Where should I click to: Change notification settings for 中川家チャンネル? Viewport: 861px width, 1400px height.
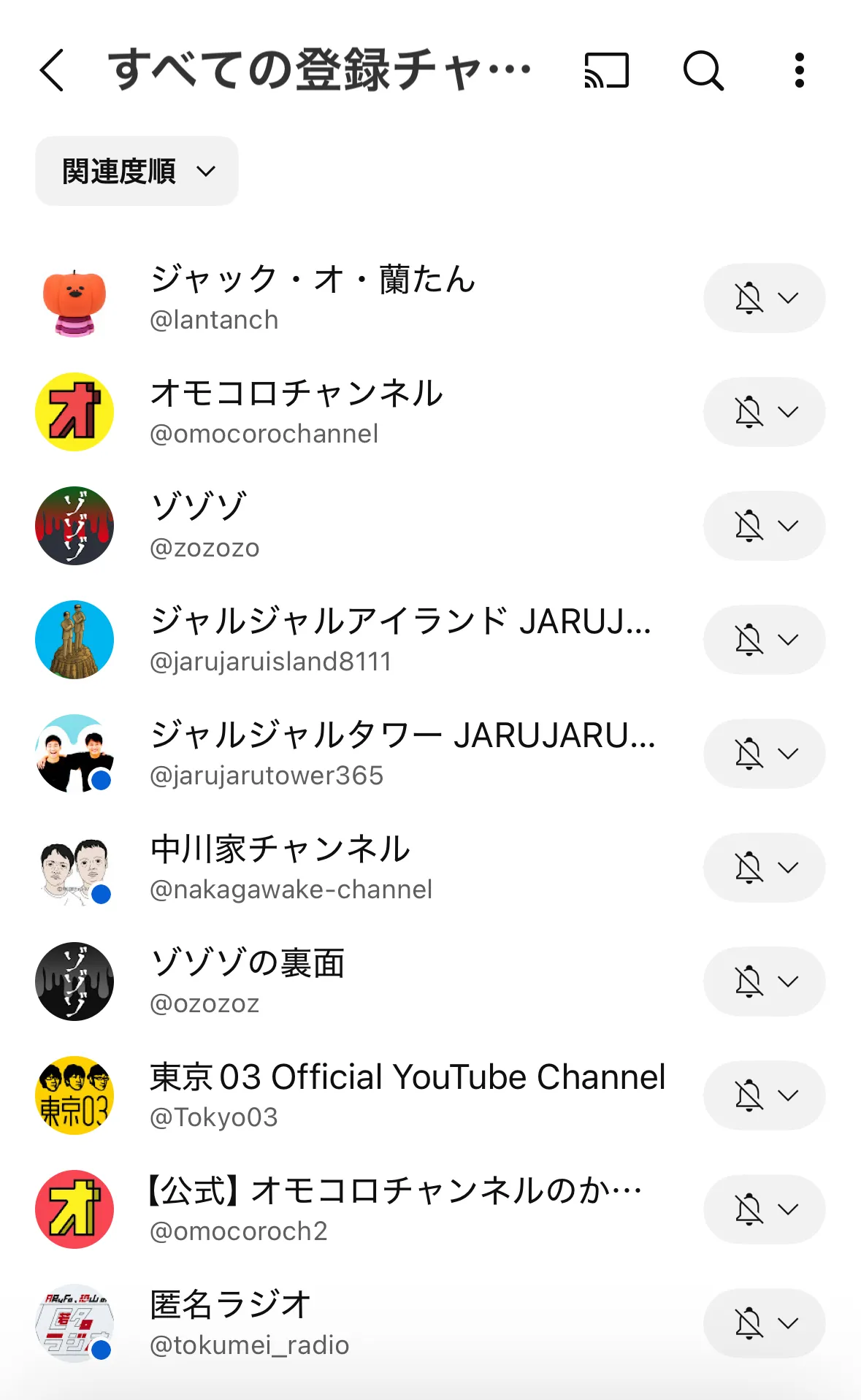764,868
